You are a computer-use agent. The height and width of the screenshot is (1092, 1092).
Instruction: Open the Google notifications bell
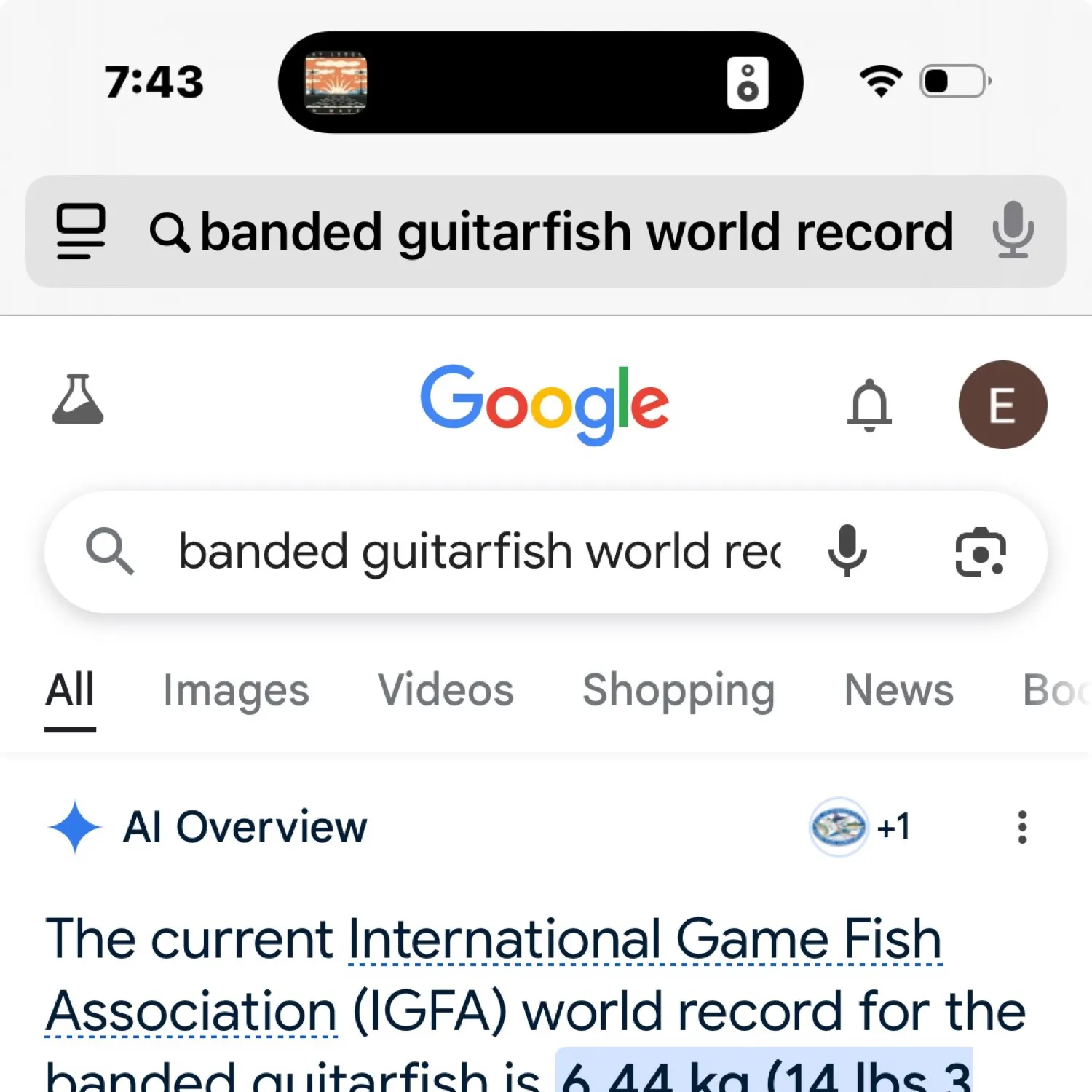[869, 405]
